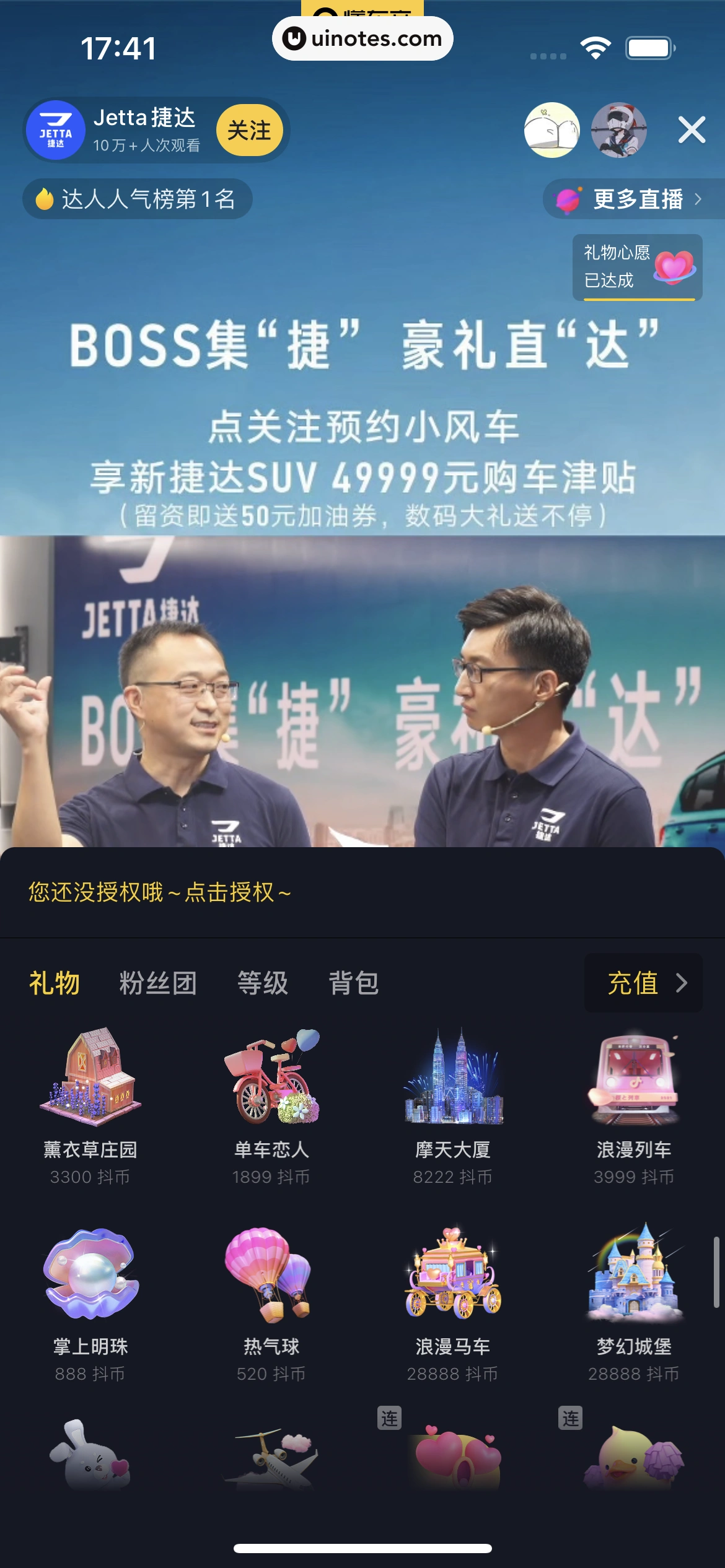Open 更多直播 list
This screenshot has height=1568, width=725.
point(633,199)
